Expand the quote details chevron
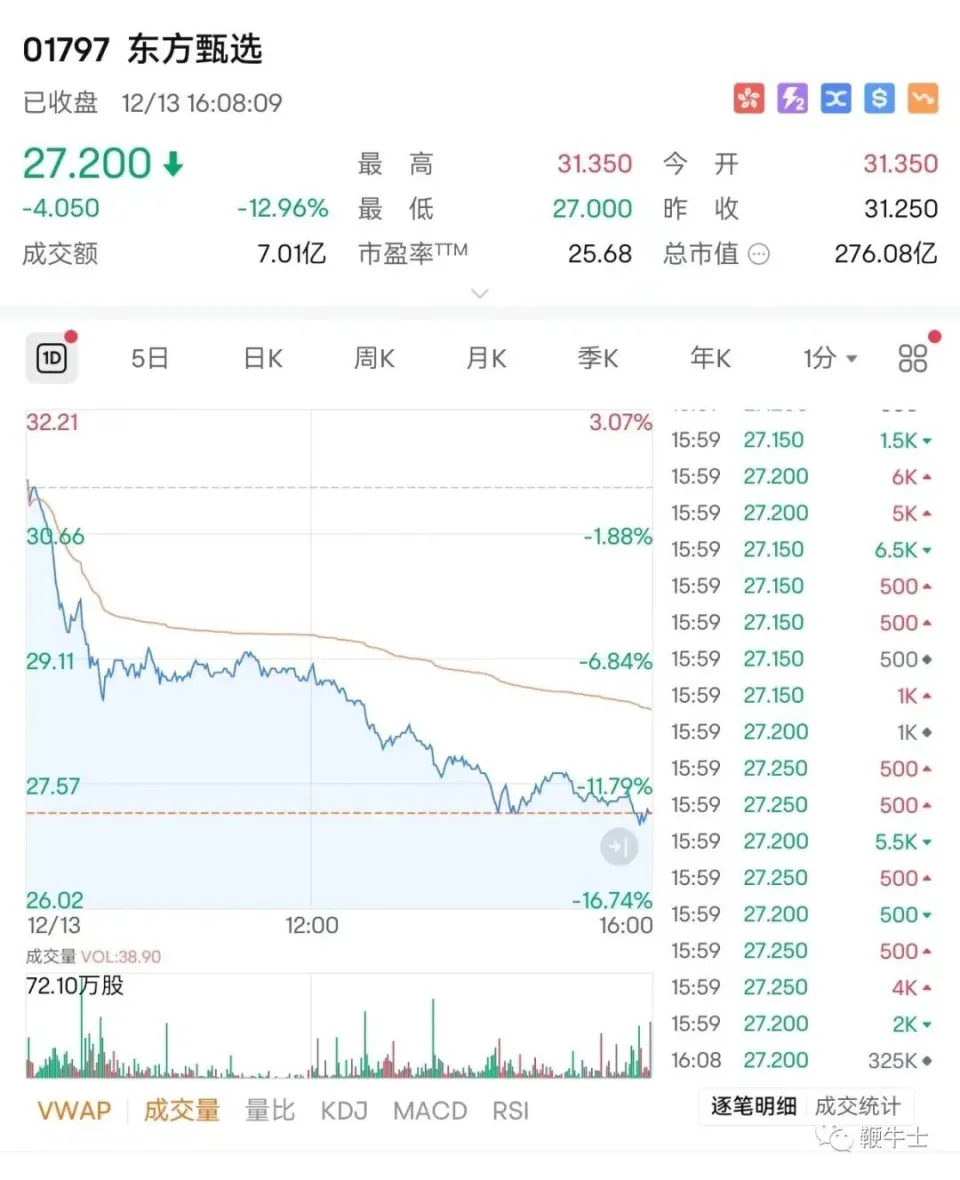Viewport: 960px width, 1180px height. pyautogui.click(x=480, y=294)
